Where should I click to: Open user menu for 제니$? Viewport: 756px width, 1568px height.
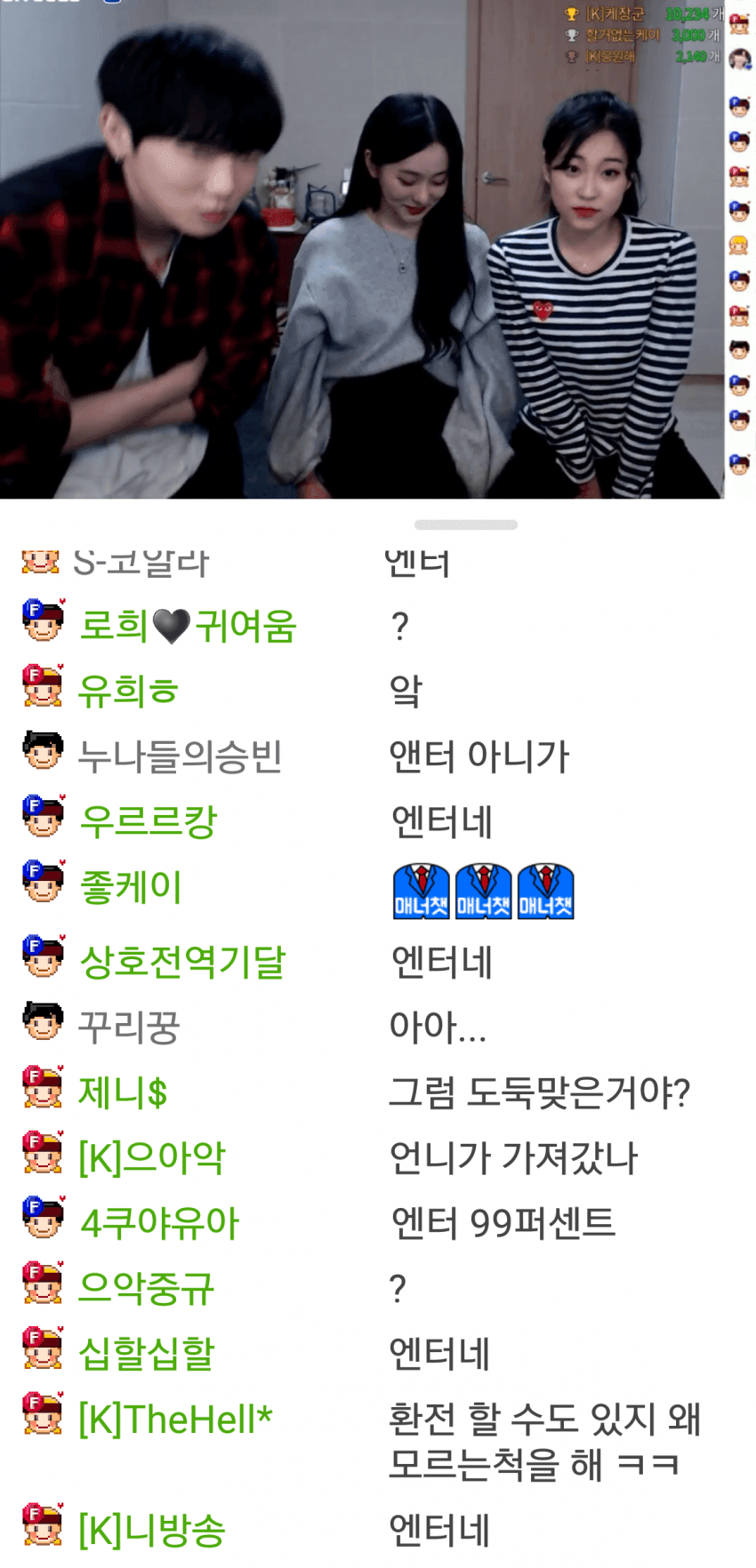123,1092
